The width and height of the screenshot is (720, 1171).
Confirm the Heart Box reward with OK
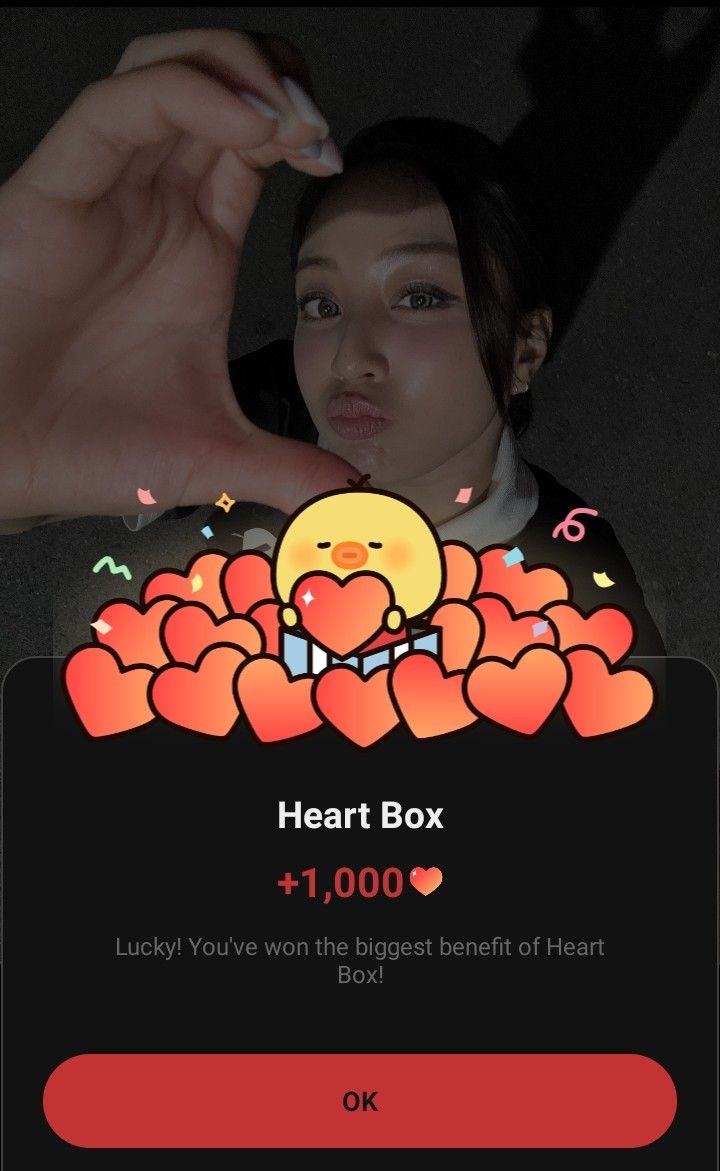coord(360,1100)
